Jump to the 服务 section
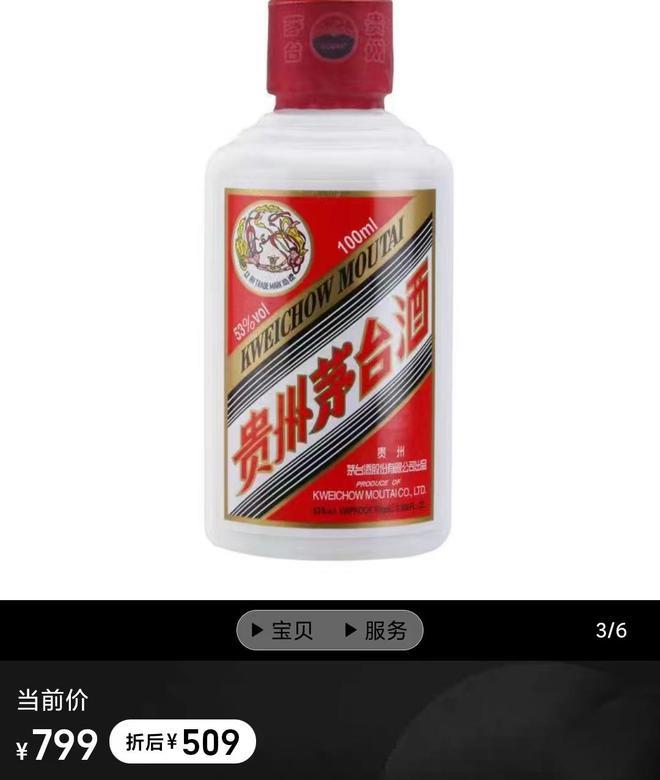 (x=376, y=631)
